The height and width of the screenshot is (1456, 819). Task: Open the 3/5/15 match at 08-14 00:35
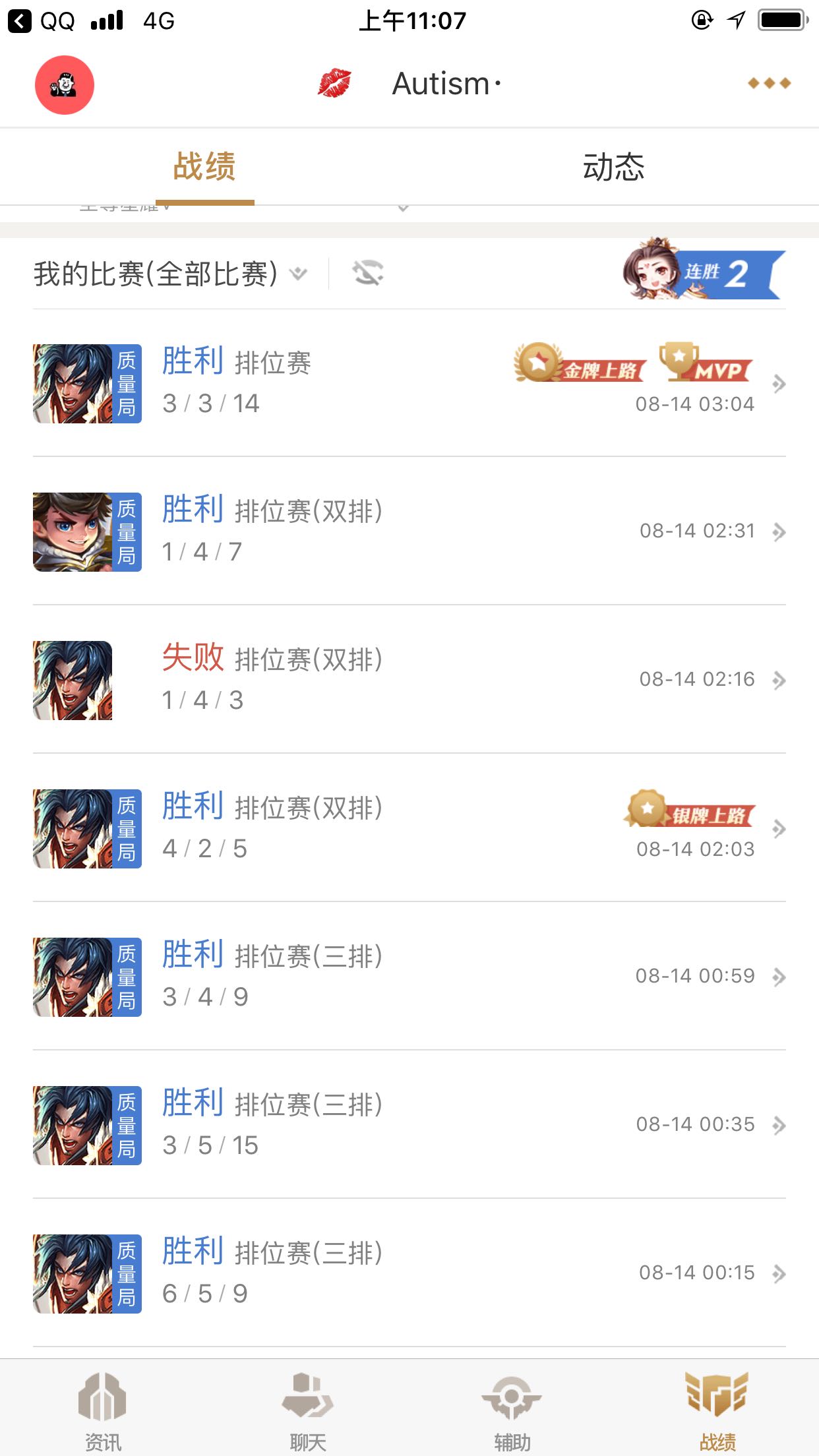409,1125
